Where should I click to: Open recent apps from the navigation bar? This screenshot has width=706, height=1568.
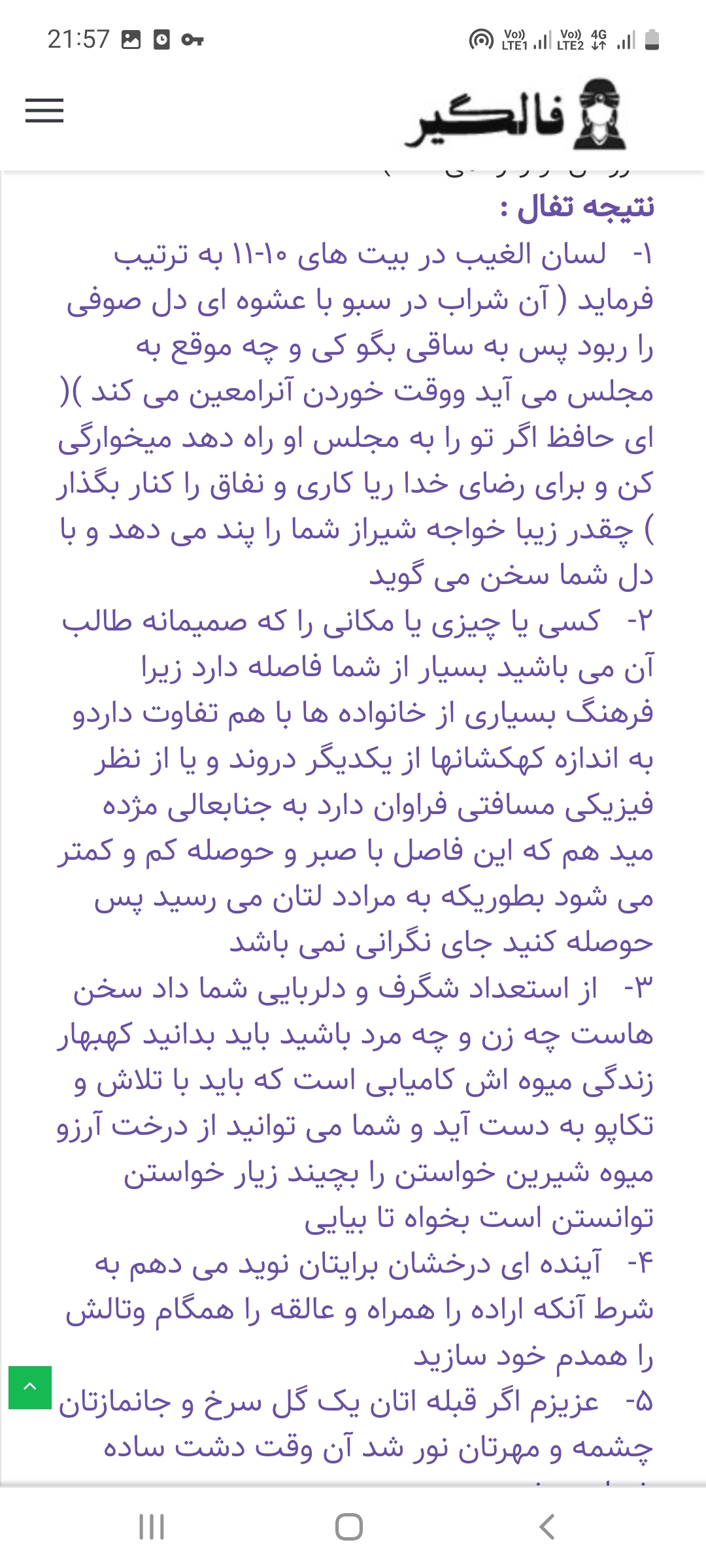pos(152,1527)
